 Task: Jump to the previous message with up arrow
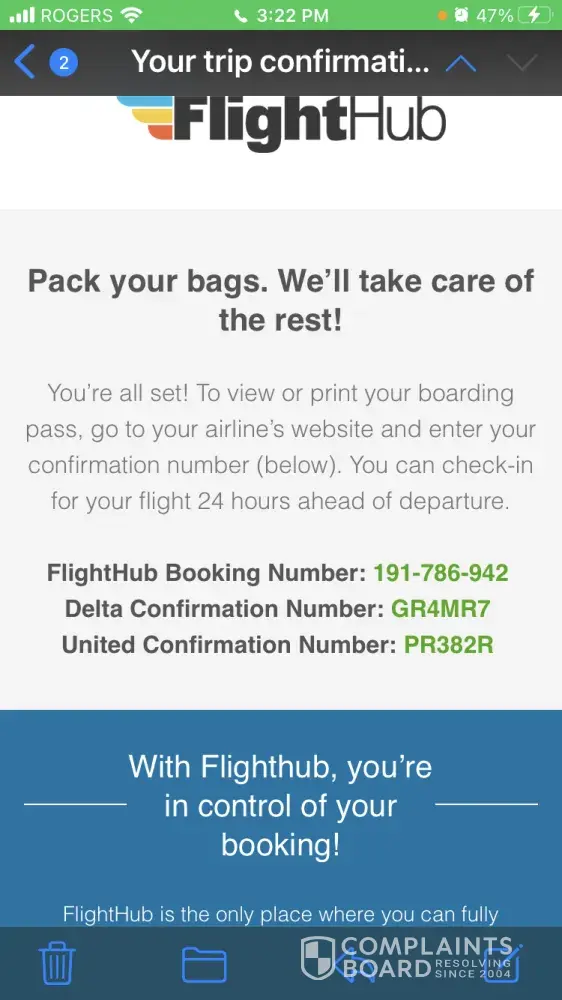tap(461, 62)
